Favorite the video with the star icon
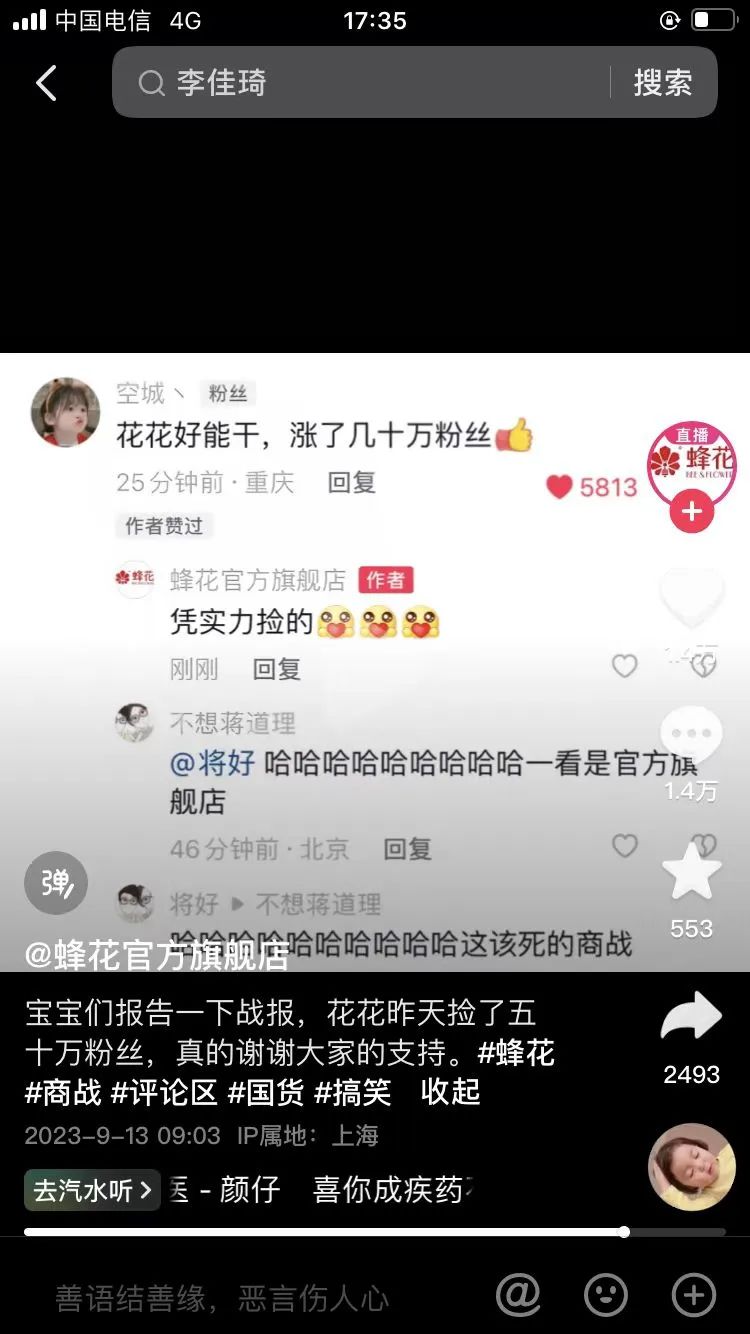This screenshot has height=1334, width=750. click(691, 872)
